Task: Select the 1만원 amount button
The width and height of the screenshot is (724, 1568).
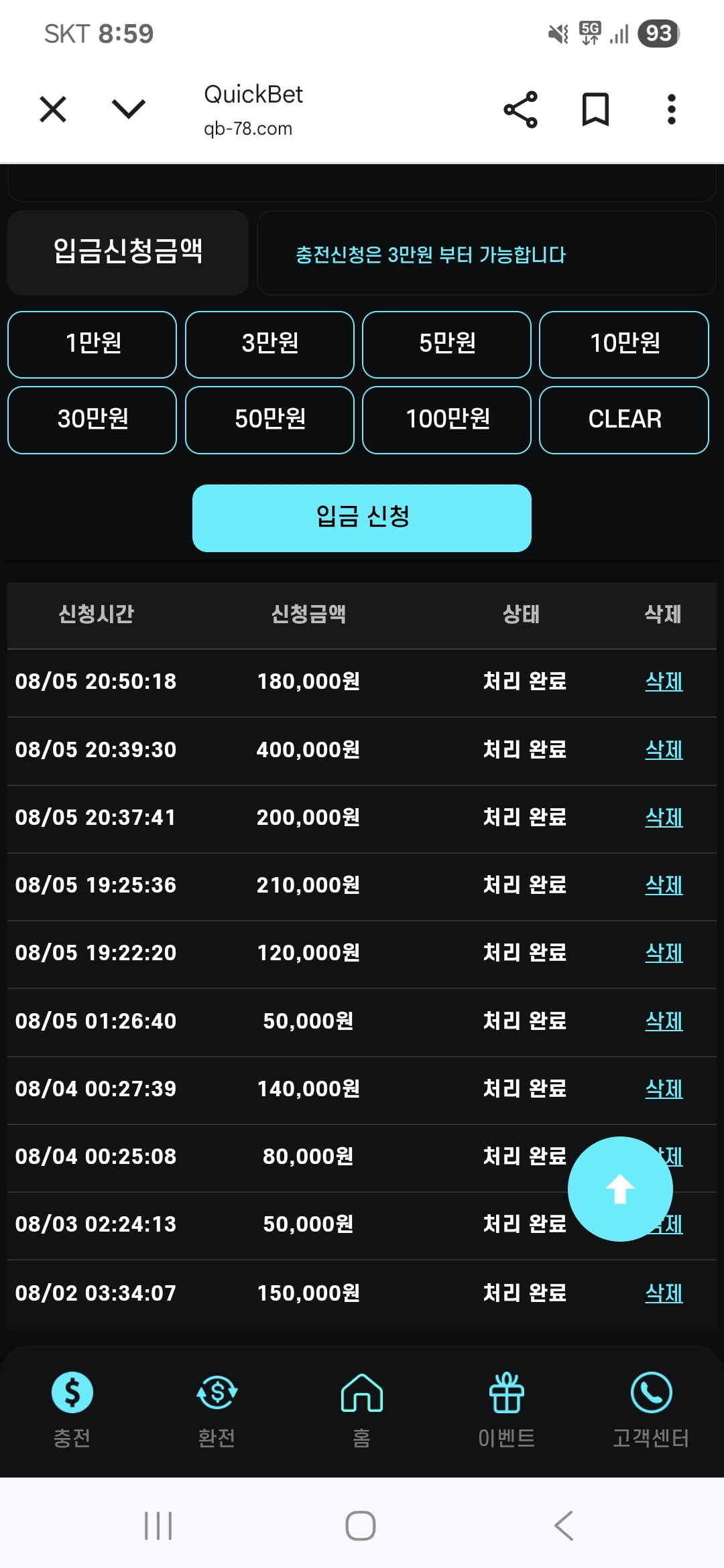Action: pos(93,344)
